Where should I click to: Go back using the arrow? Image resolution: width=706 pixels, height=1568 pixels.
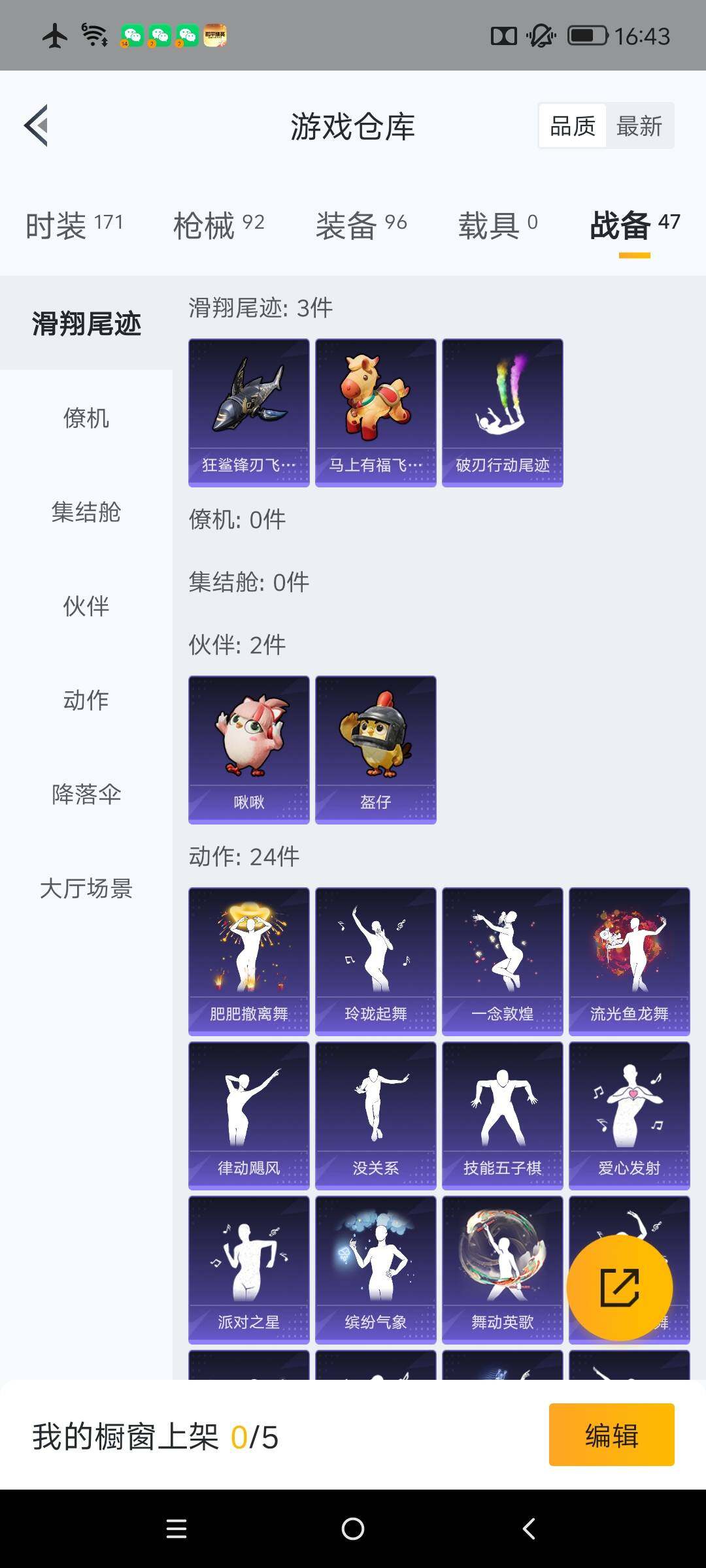click(37, 126)
